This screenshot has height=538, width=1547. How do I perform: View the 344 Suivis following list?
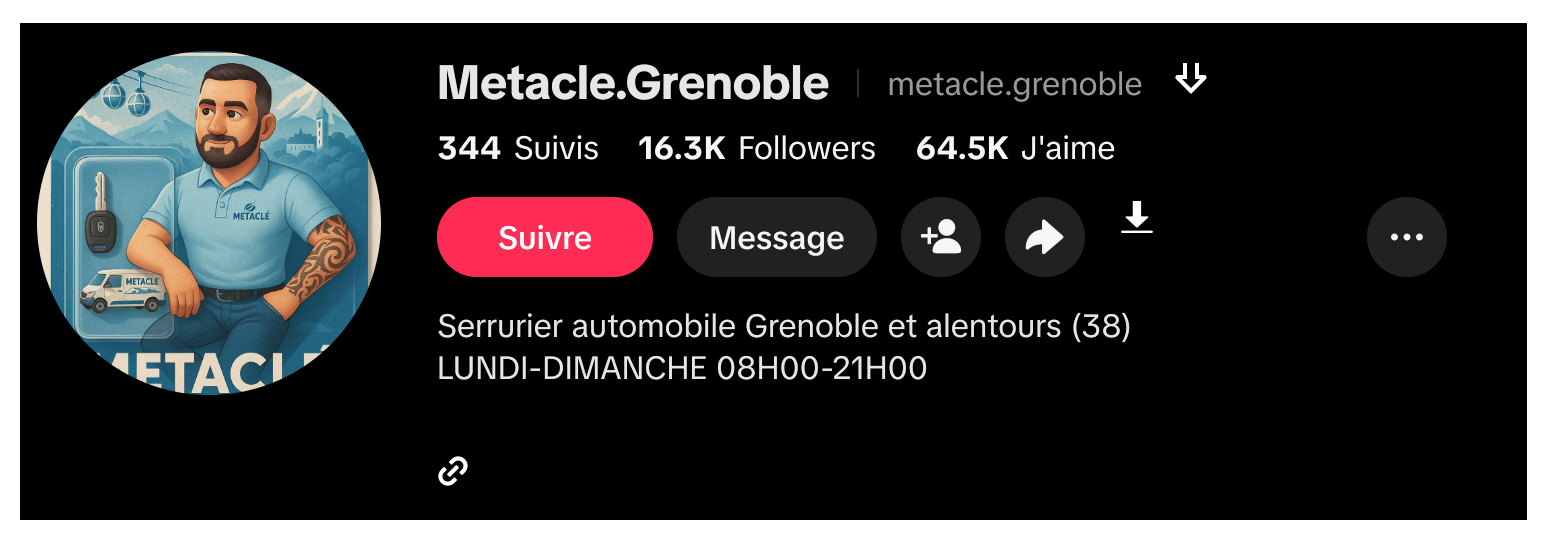(518, 148)
